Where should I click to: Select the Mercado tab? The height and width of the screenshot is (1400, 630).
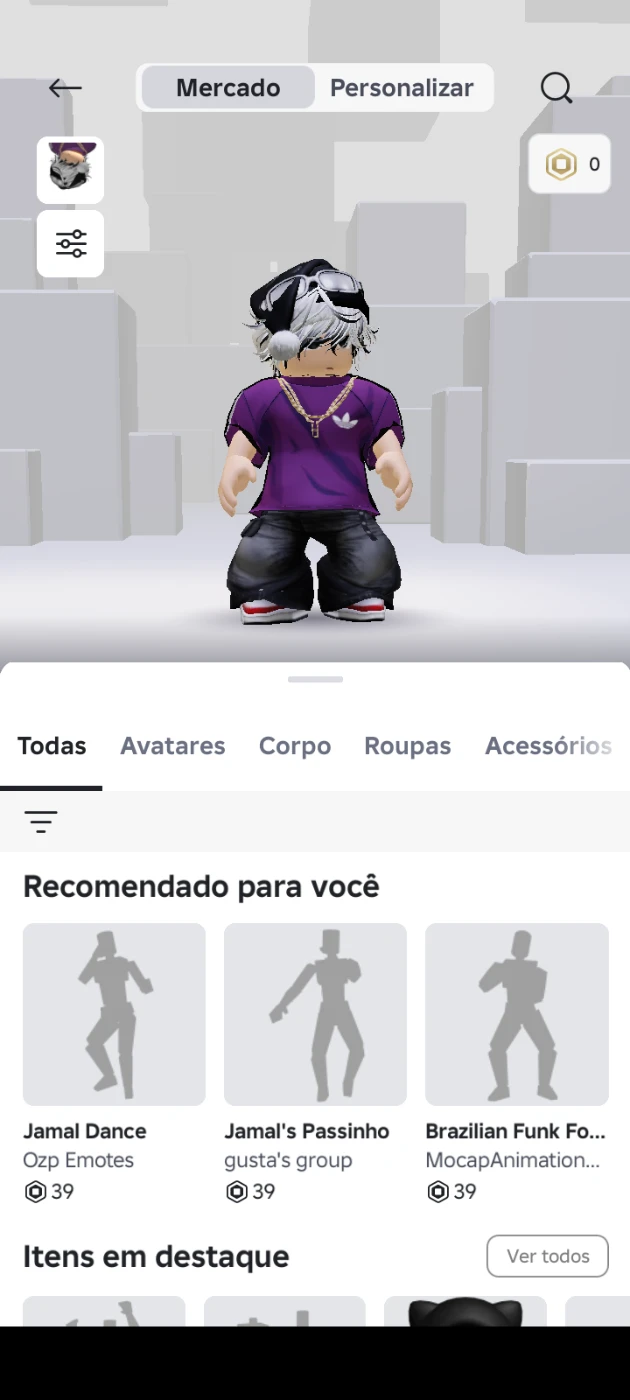click(x=228, y=88)
